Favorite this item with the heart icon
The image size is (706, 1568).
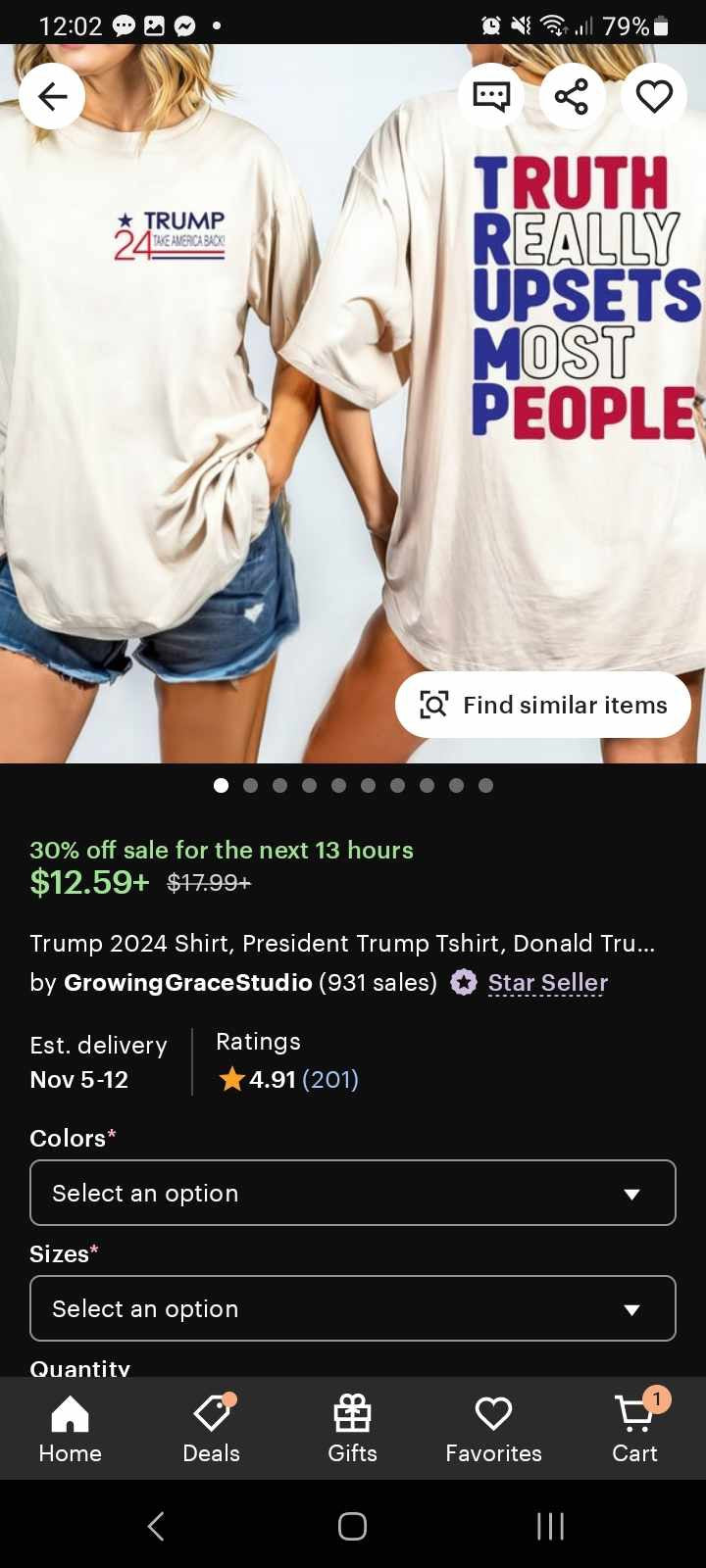[x=654, y=95]
